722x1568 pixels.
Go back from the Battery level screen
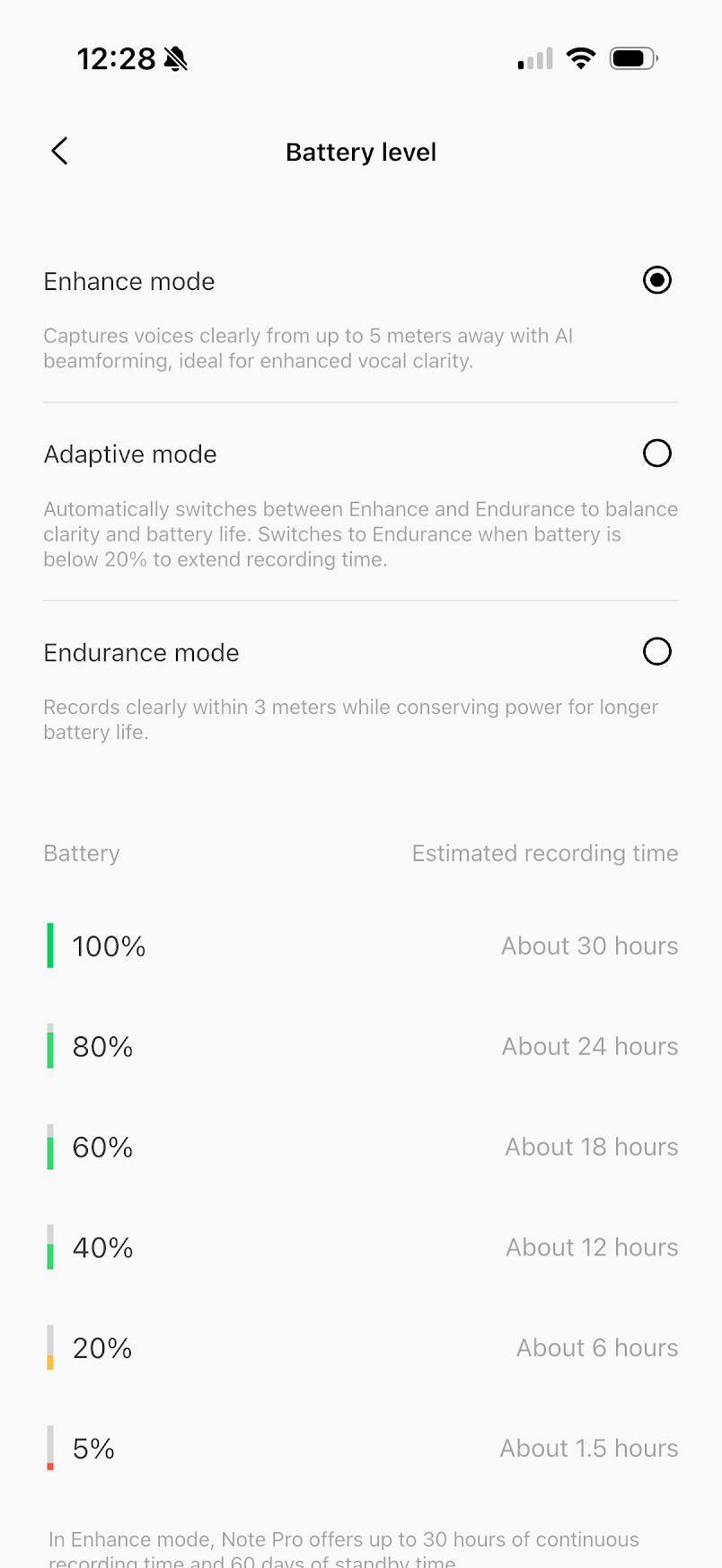pos(59,151)
